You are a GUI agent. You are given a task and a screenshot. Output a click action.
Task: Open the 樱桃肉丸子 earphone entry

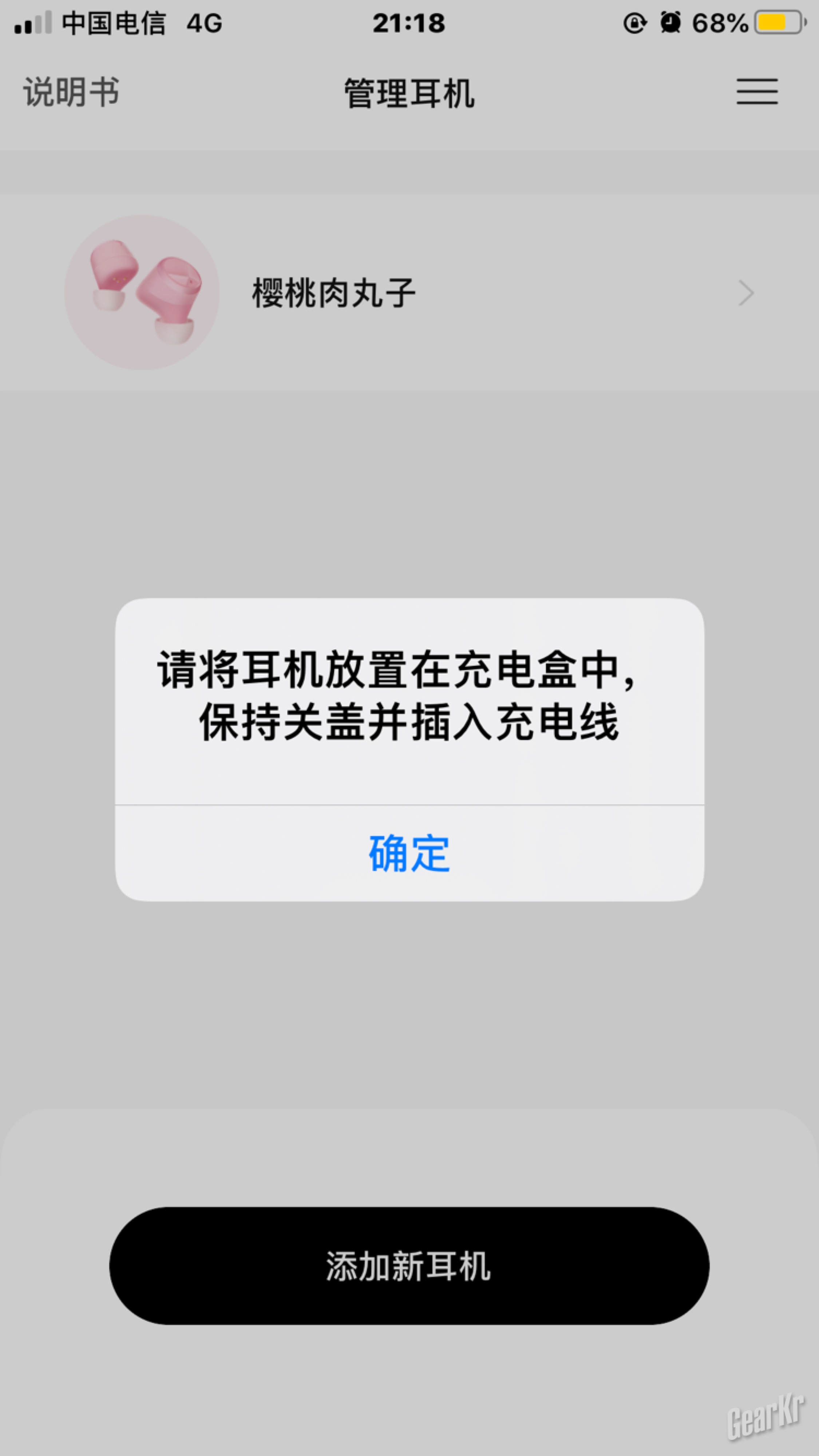409,293
